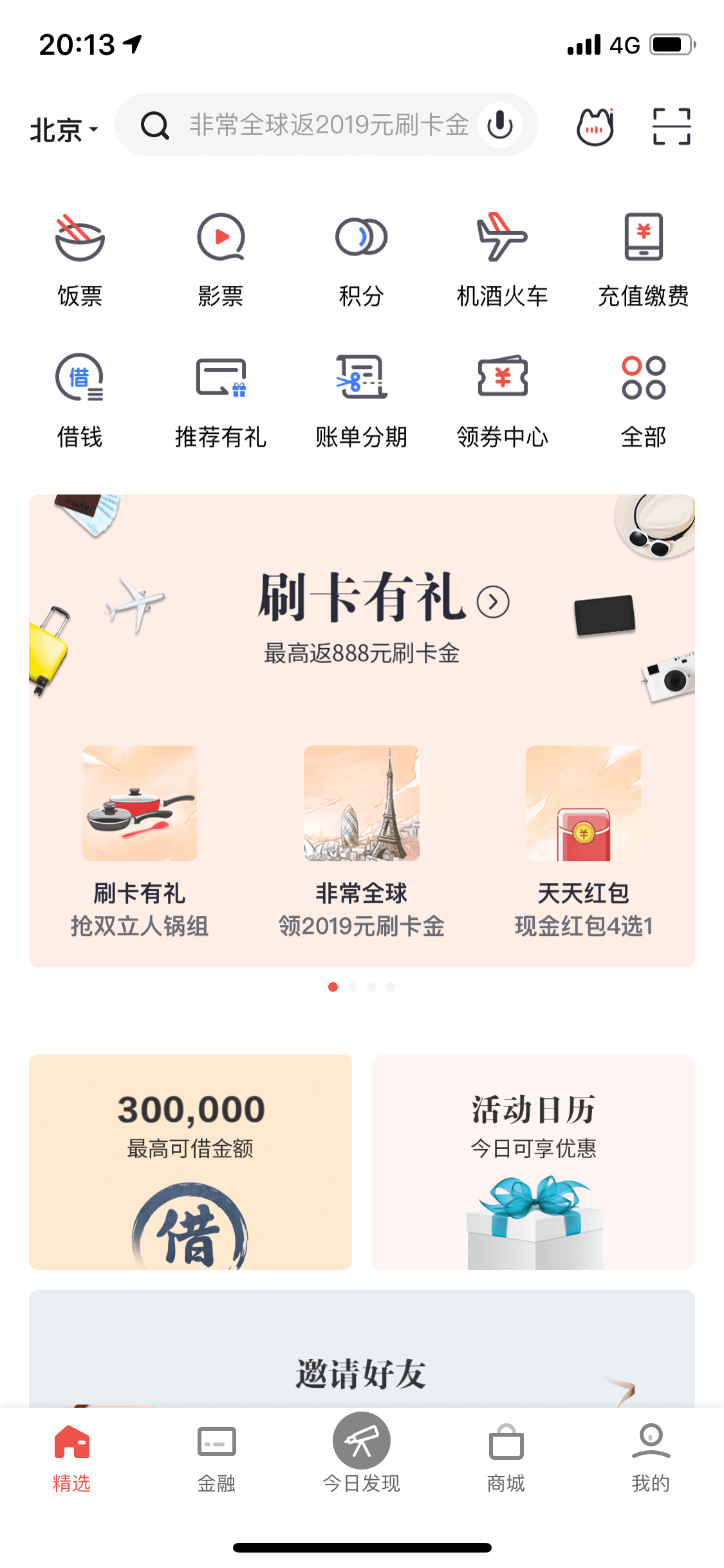The height and width of the screenshot is (1568, 724).
Task: Open the 北京 city selector dropdown
Action: coord(64,129)
